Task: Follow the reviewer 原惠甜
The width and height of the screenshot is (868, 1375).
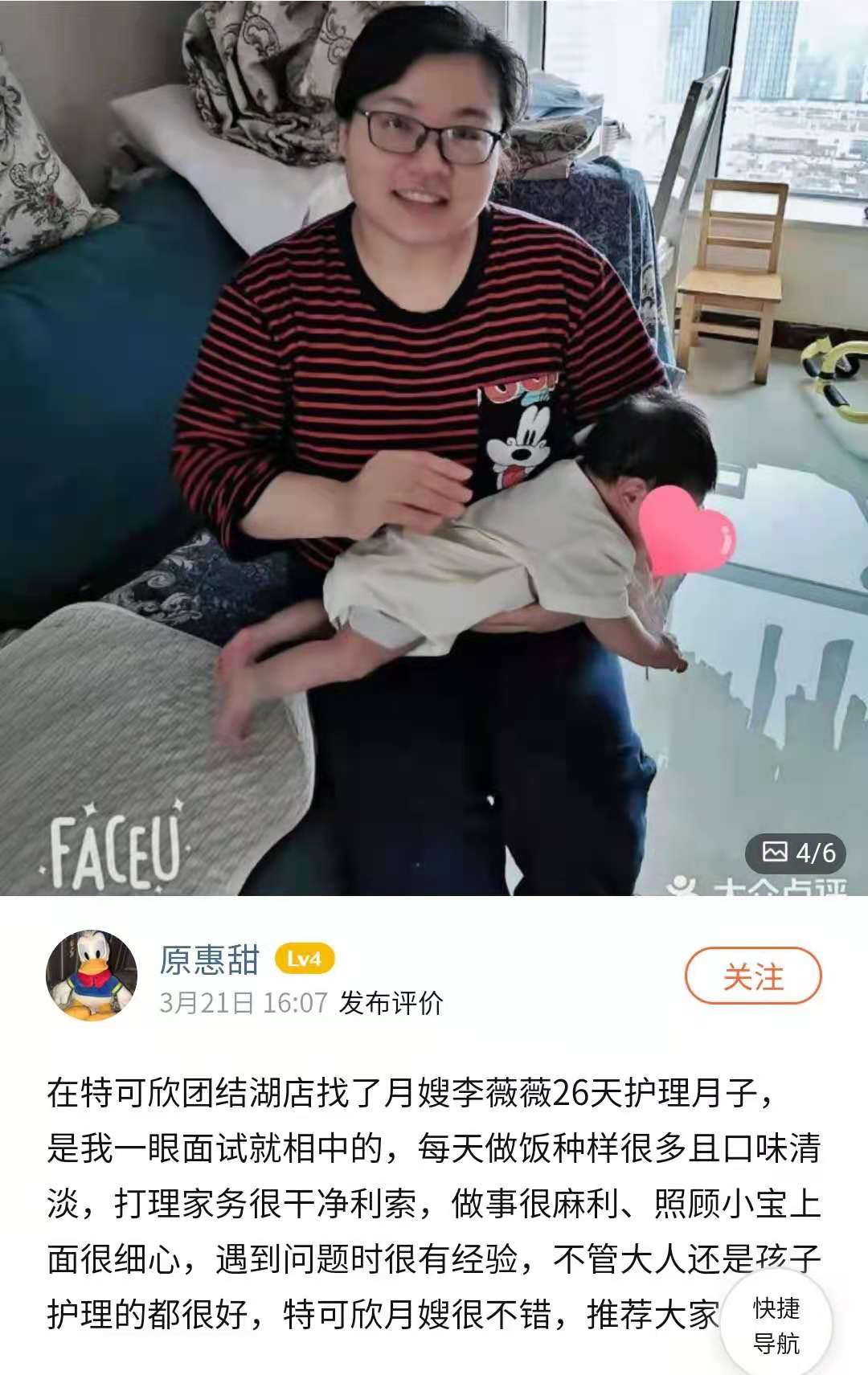Action: [752, 976]
